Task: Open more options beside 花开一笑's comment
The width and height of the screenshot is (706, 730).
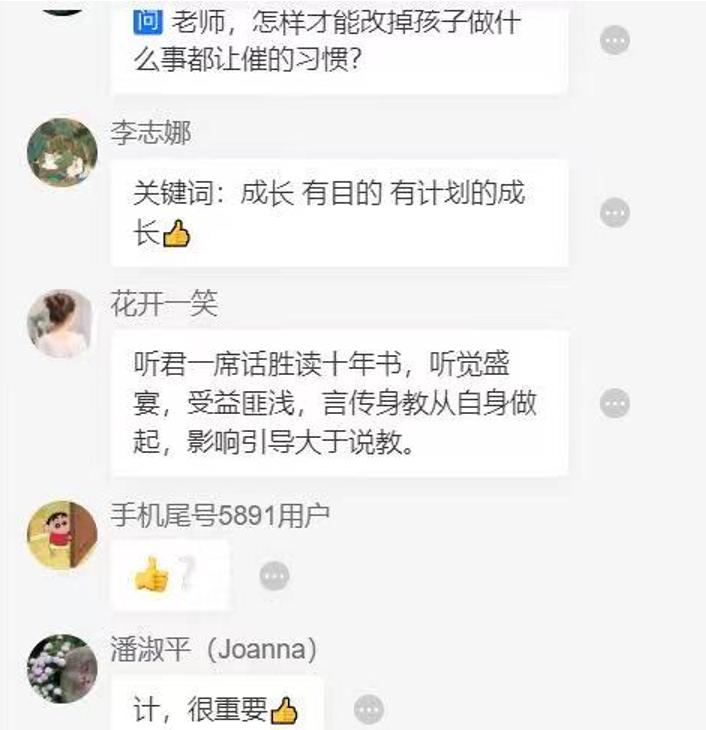Action: (x=614, y=403)
